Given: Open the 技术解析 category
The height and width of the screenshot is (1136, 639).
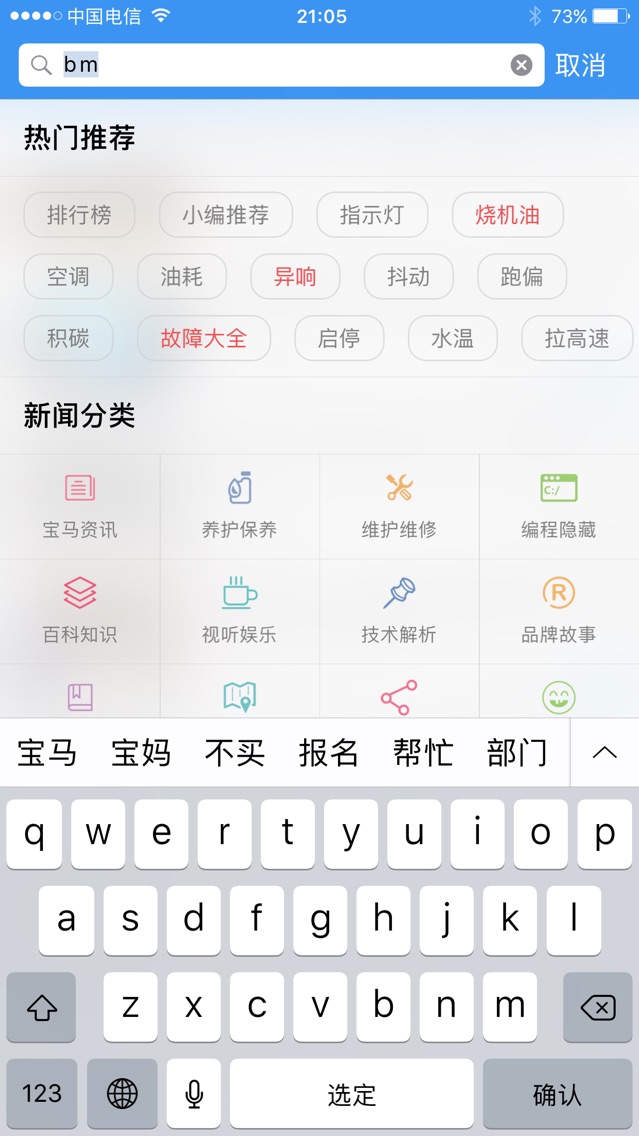Looking at the screenshot, I should pyautogui.click(x=399, y=611).
